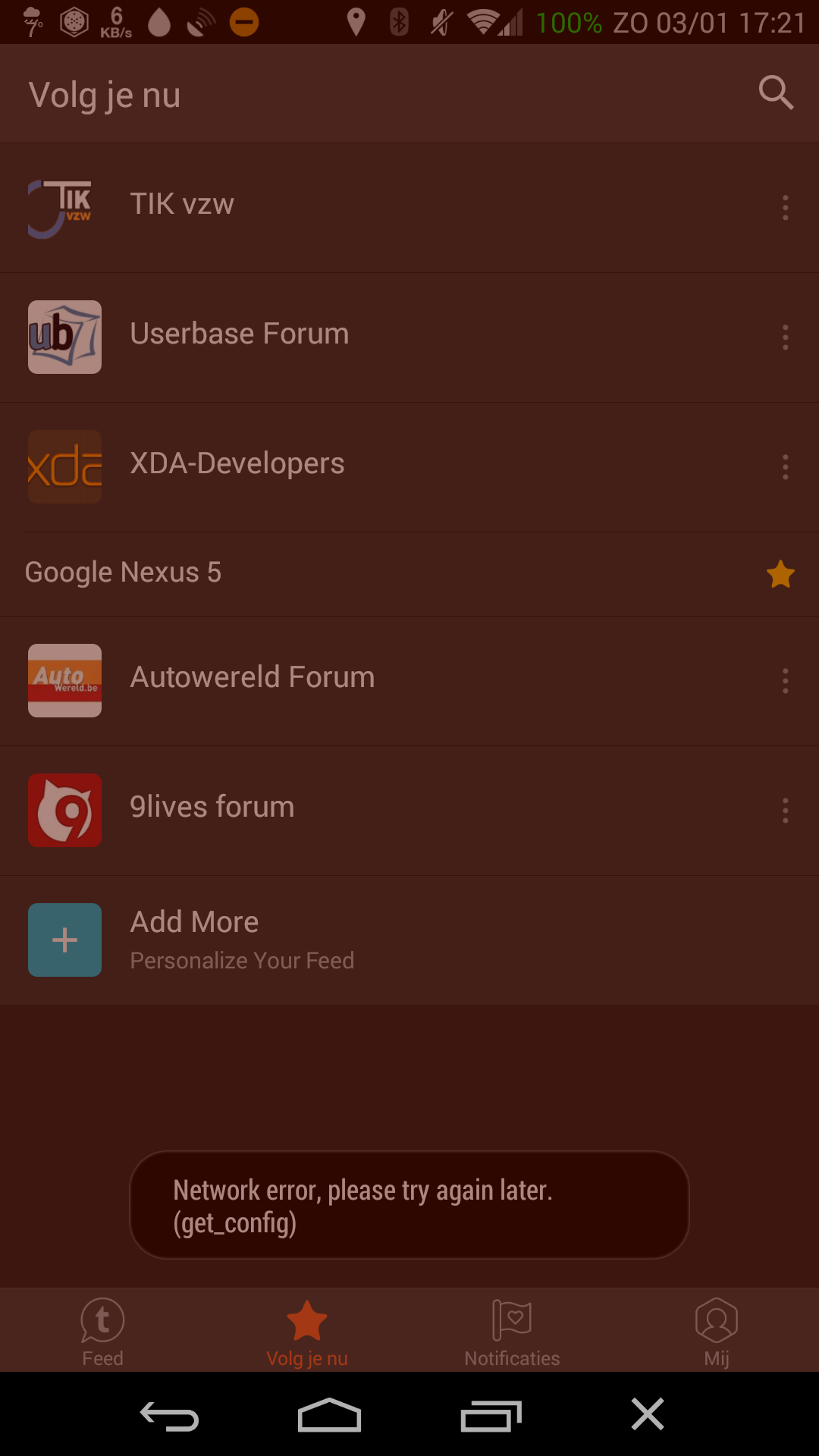Switch to the Notificaties tab
819x1456 pixels.
point(512,1332)
